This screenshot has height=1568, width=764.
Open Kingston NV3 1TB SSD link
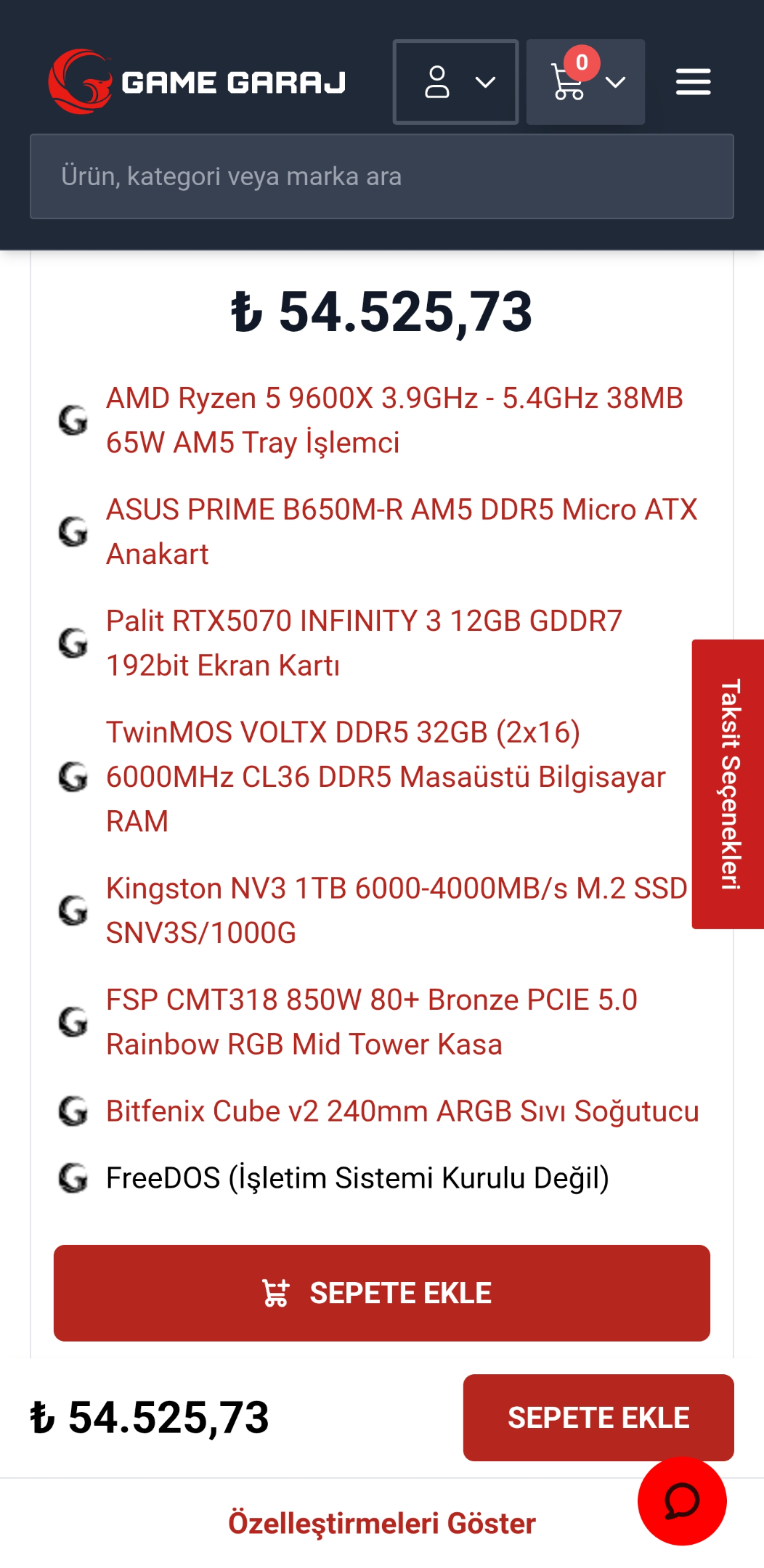coord(397,910)
